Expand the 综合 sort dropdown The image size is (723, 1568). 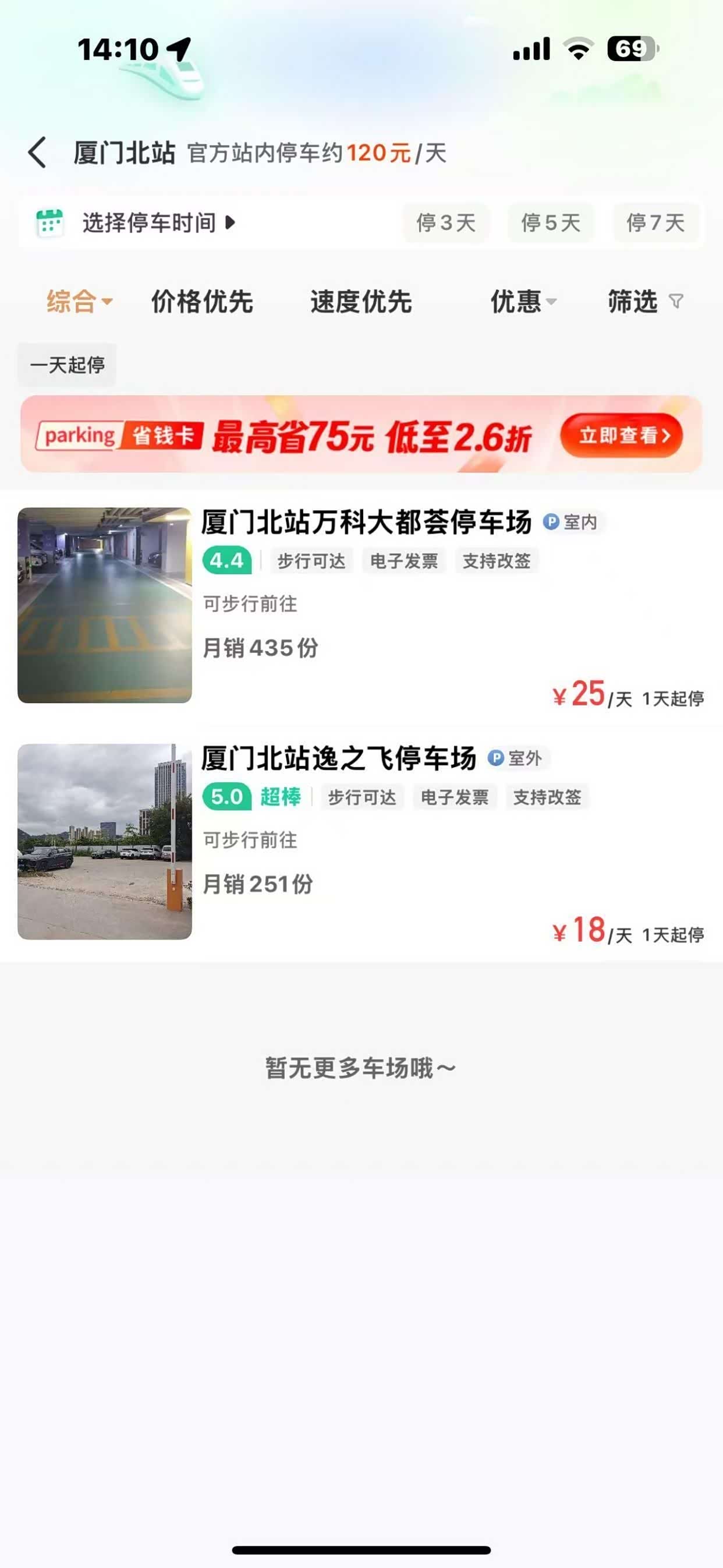pos(79,301)
